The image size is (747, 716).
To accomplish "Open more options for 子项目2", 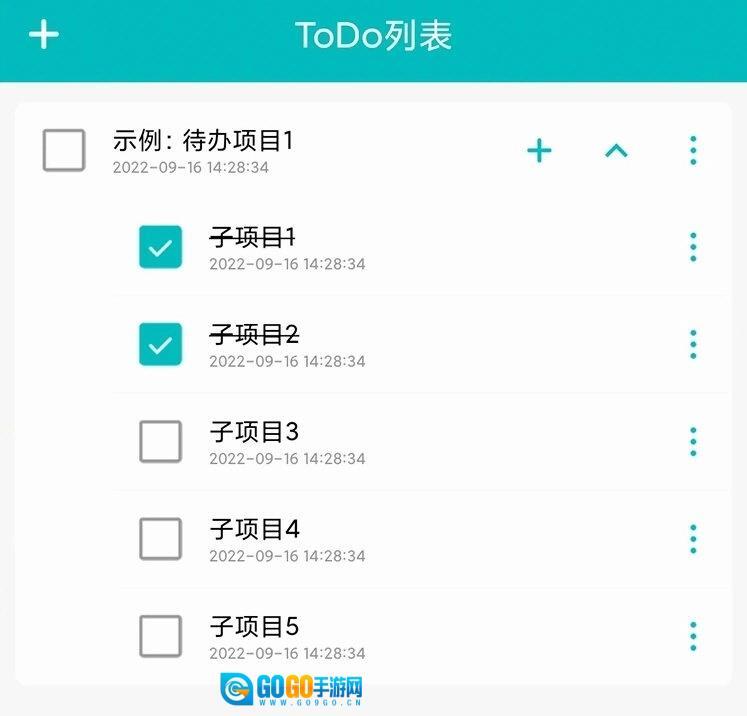I will pyautogui.click(x=693, y=344).
